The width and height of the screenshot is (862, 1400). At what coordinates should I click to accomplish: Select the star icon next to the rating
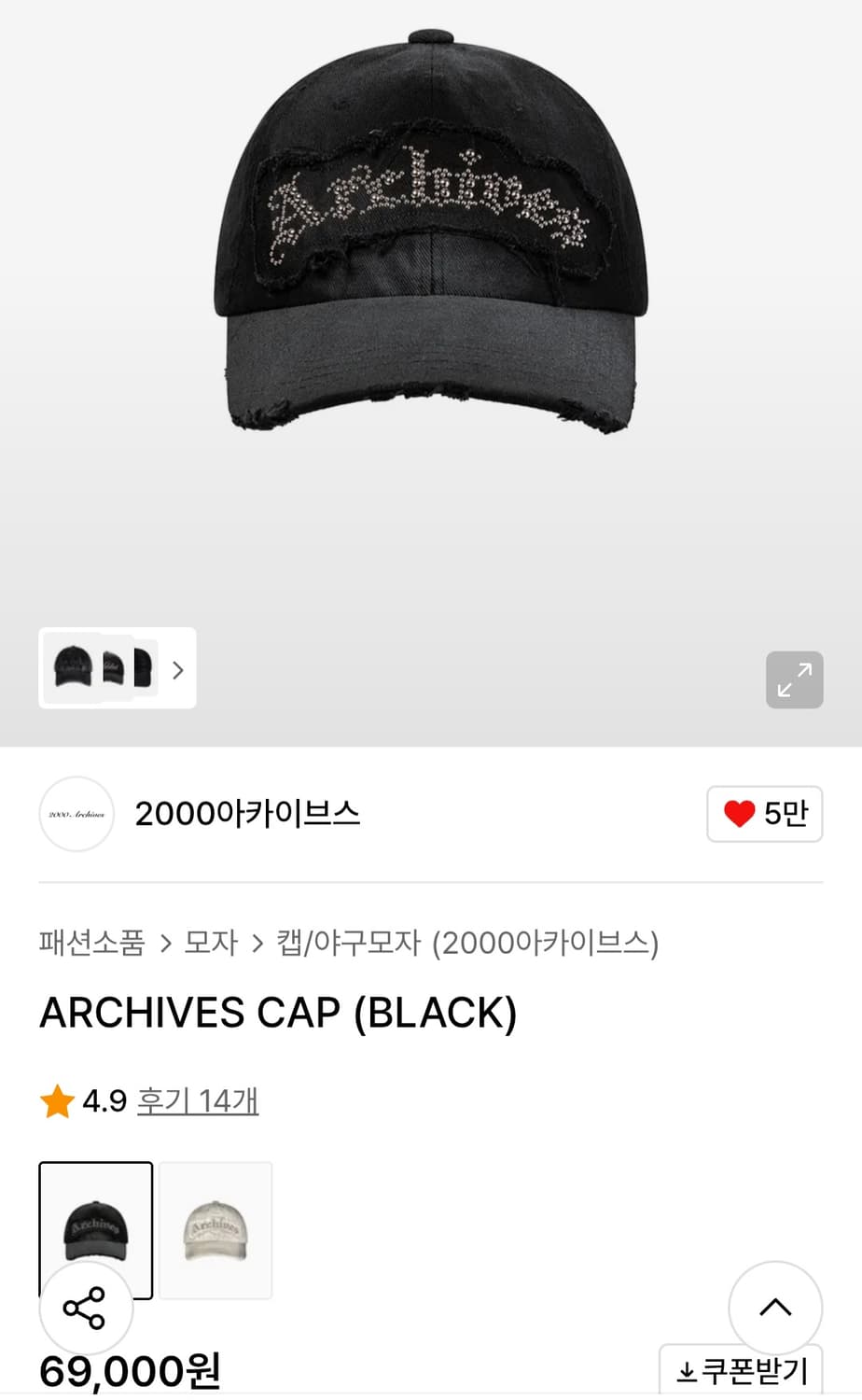(58, 1101)
